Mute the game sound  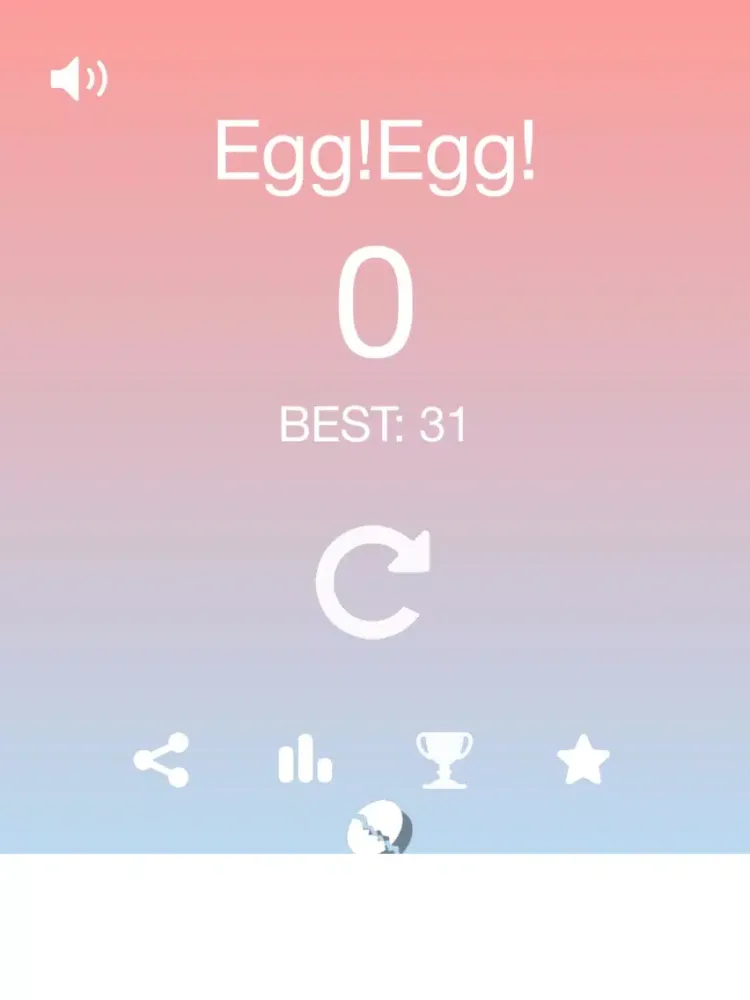pos(79,79)
